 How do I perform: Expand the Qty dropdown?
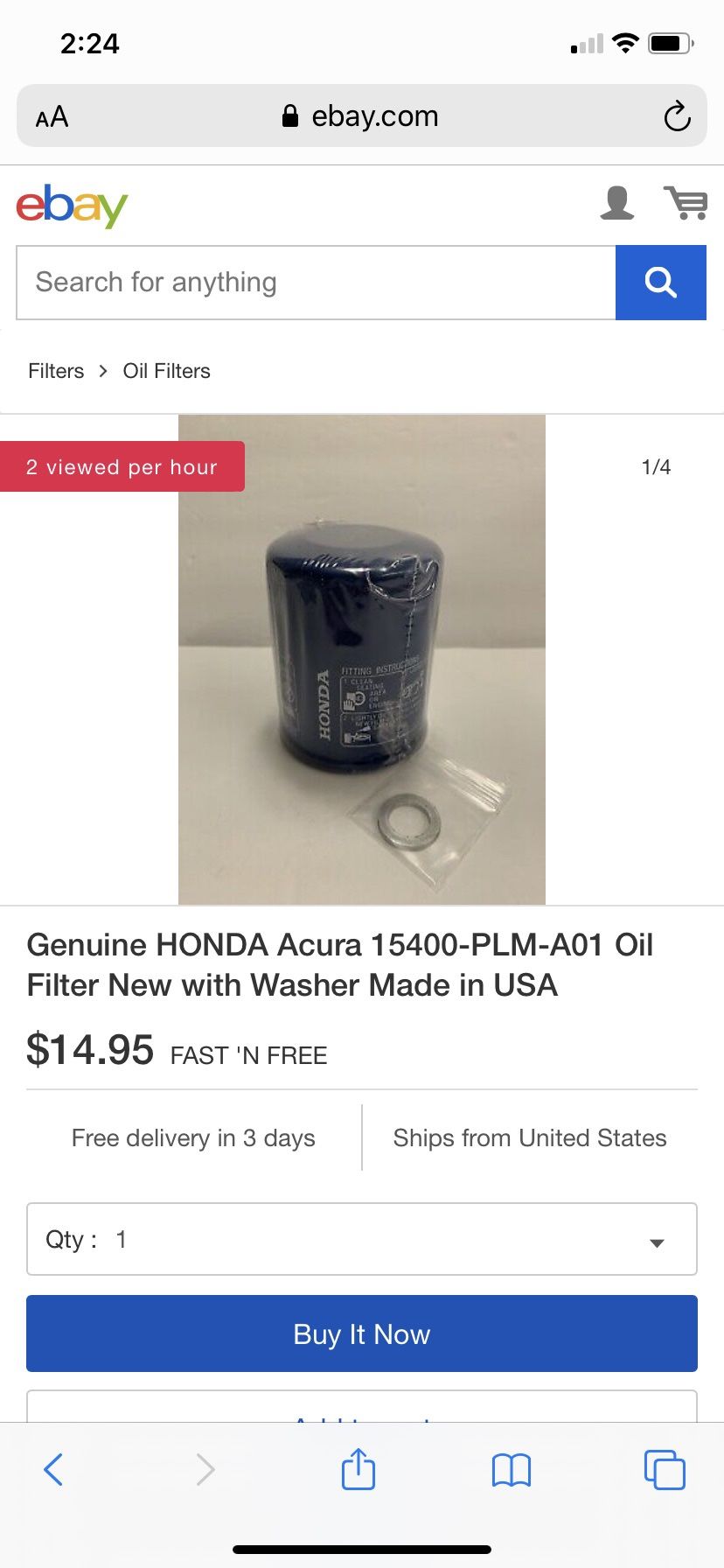tap(361, 1239)
